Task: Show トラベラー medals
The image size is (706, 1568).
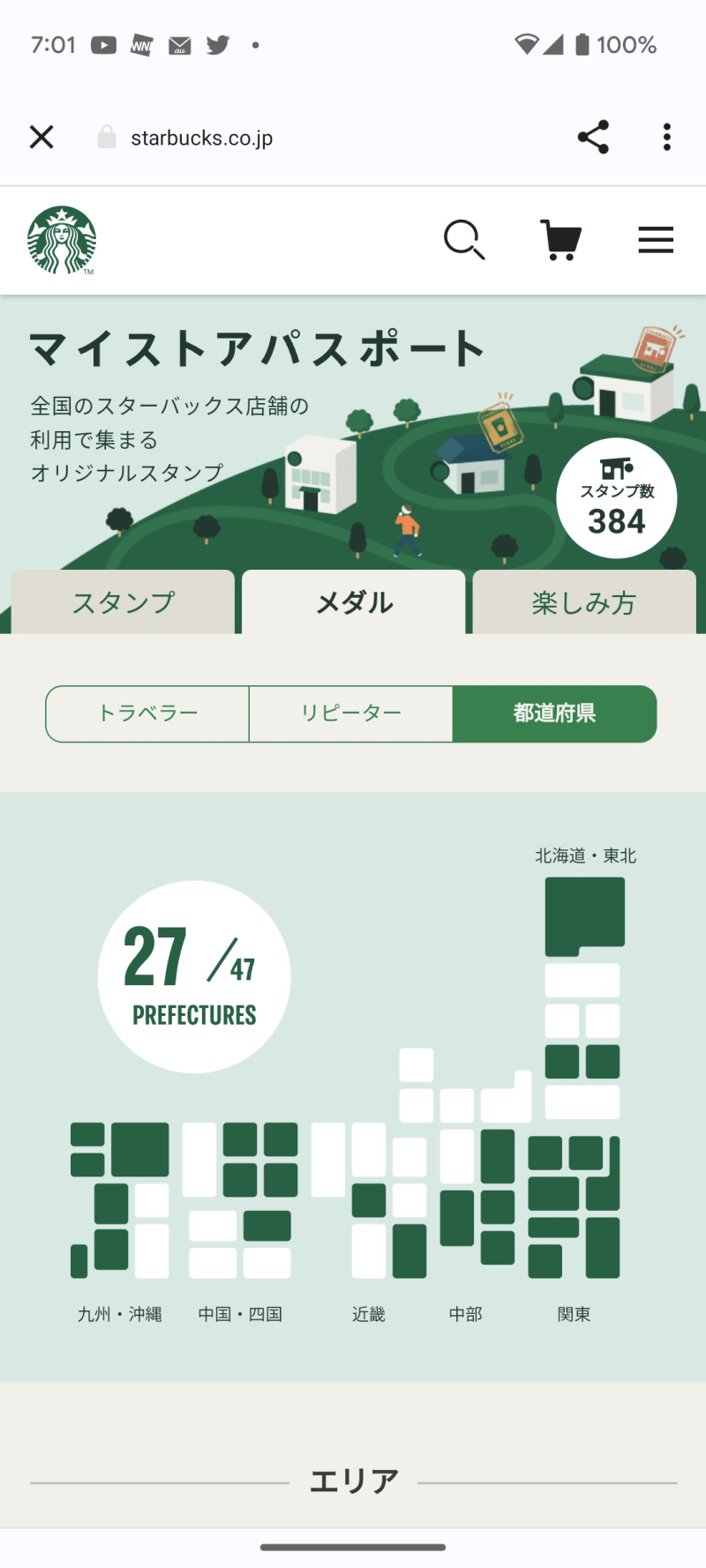Action: click(147, 713)
